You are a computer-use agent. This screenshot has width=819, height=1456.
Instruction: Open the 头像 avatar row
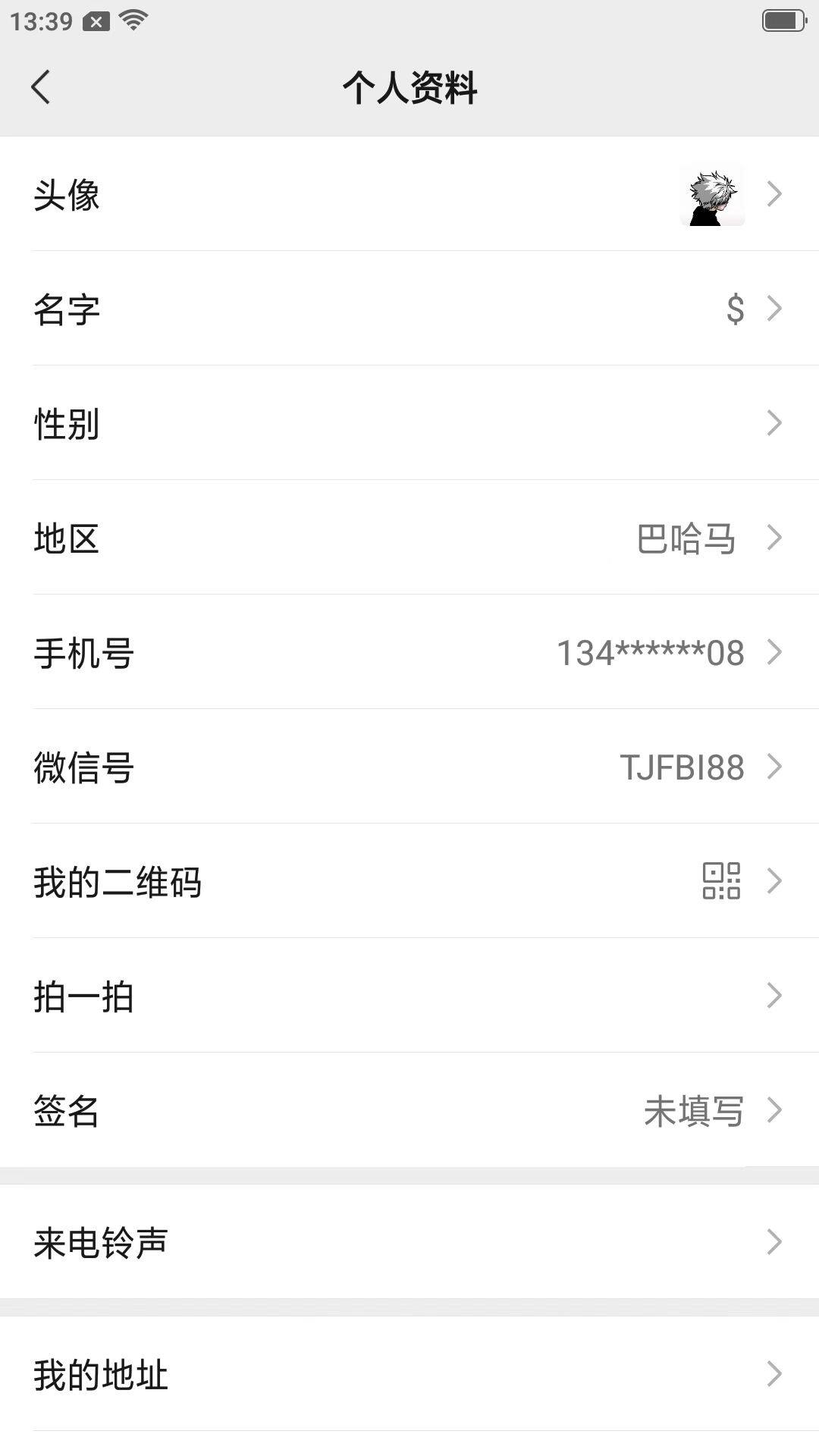tap(409, 194)
